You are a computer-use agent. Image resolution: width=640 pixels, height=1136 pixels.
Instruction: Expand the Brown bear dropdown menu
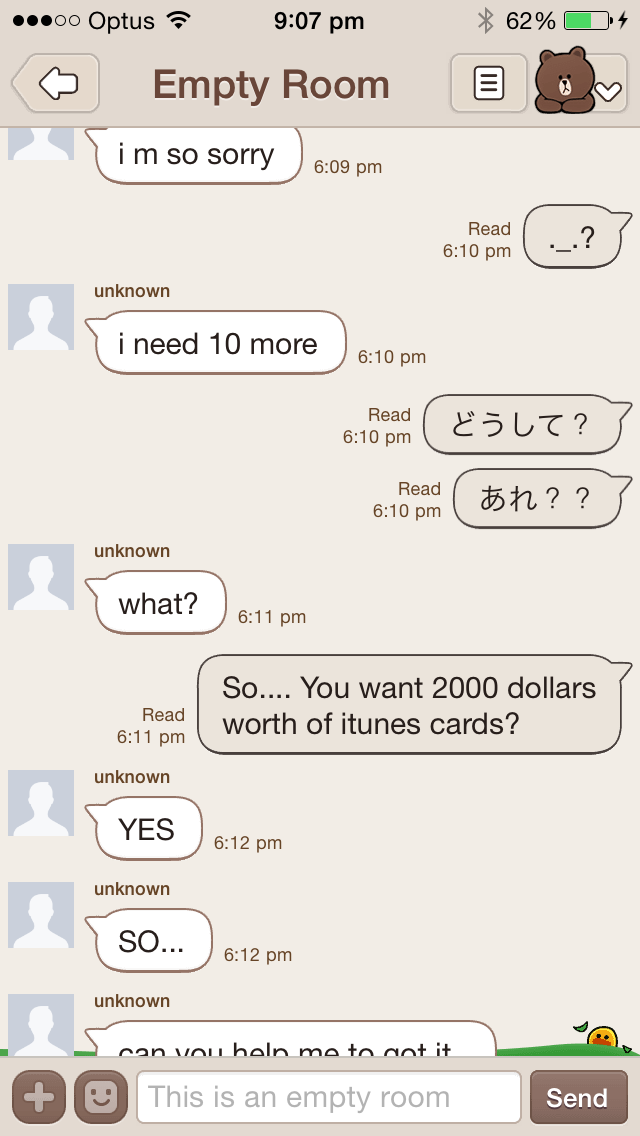coord(581,82)
